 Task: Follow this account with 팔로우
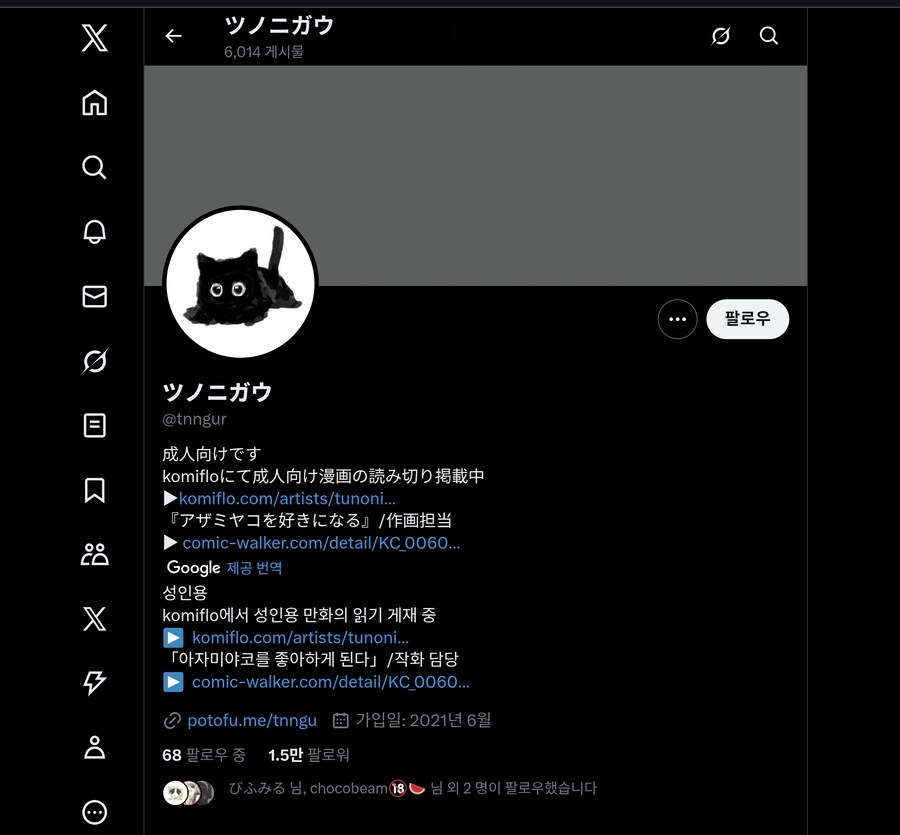point(747,319)
